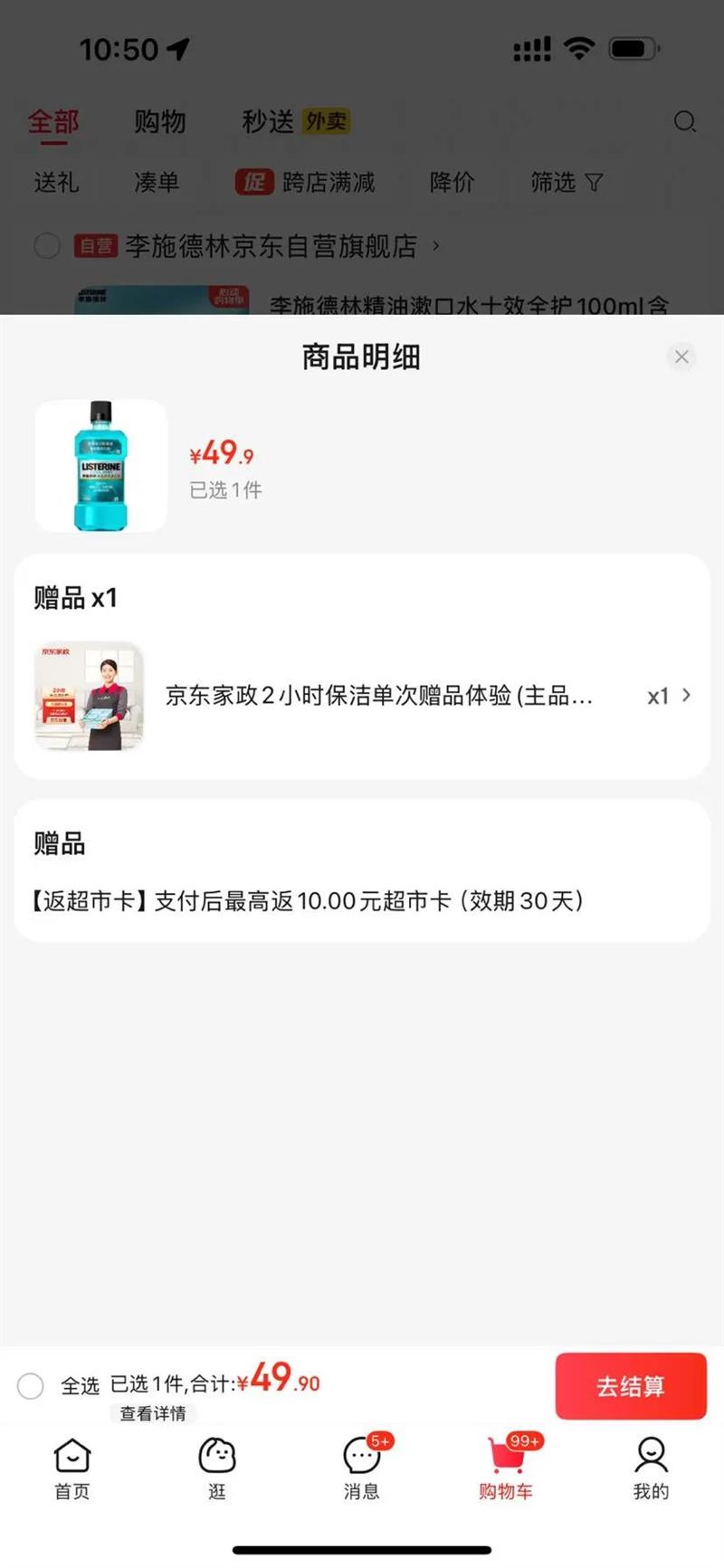Switch to the 逛 browse tab
Image resolution: width=724 pixels, height=1568 pixels.
217,1468
